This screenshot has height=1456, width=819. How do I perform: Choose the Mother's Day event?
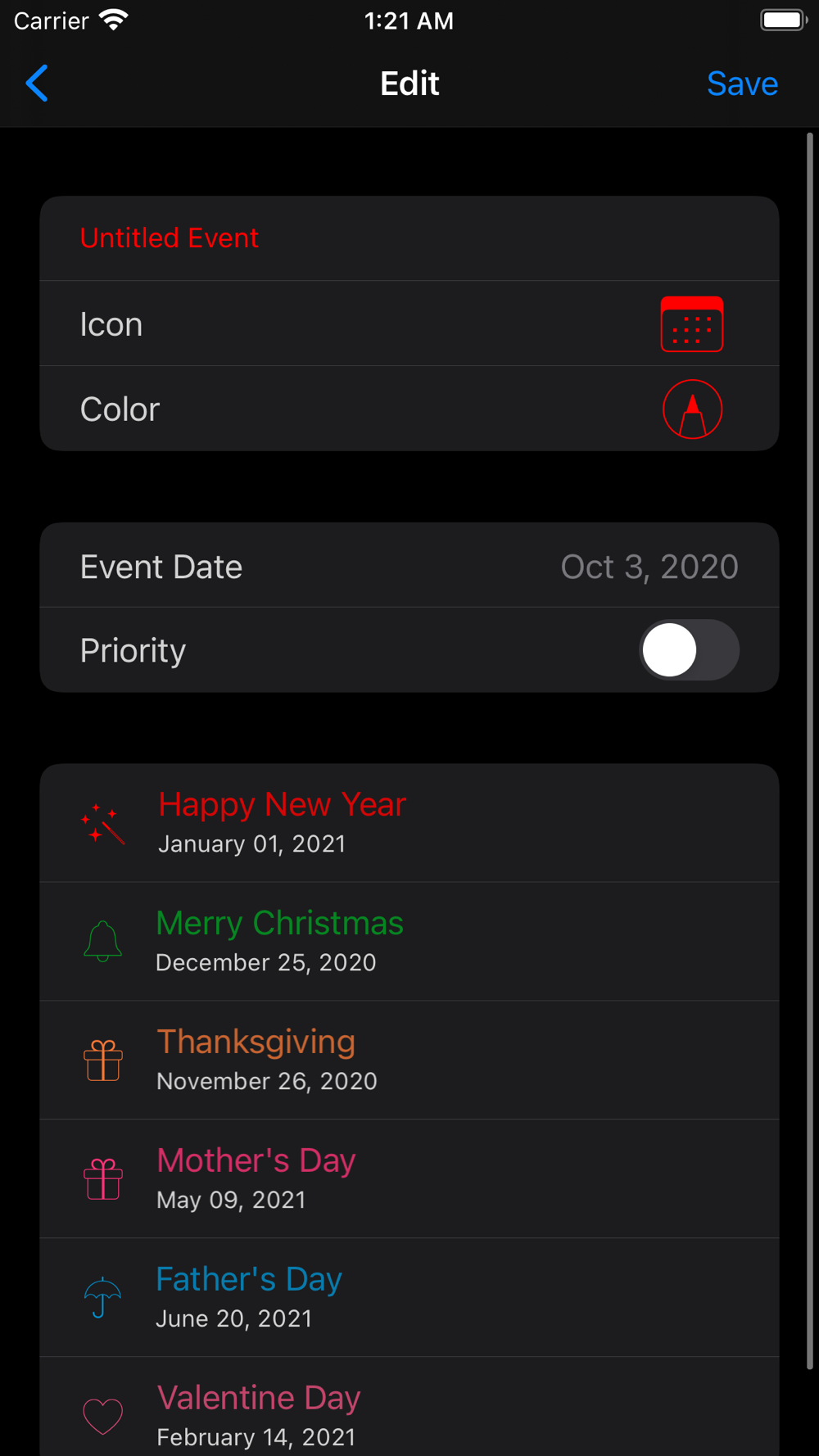point(409,1179)
